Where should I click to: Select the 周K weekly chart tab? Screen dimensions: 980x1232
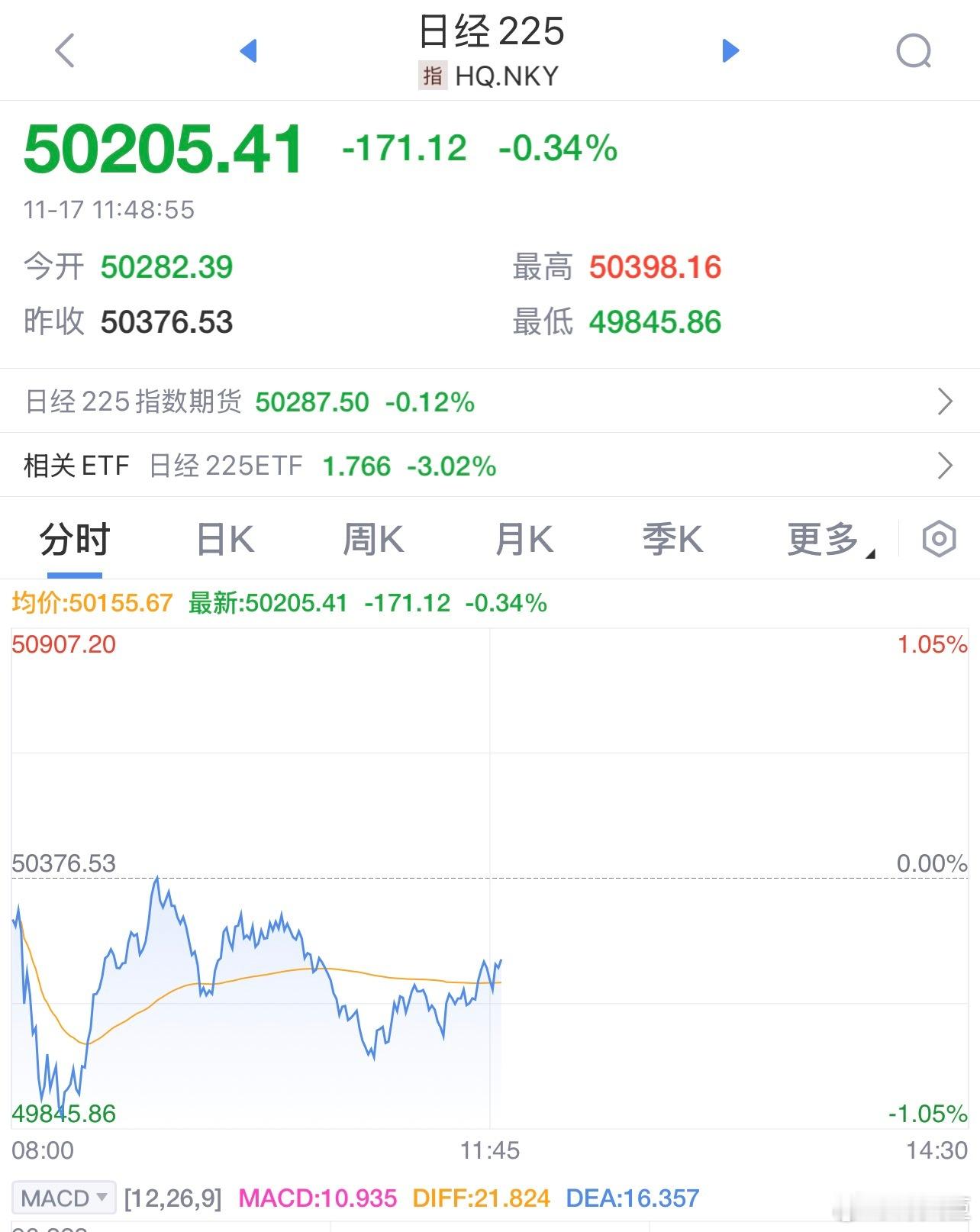click(x=374, y=538)
